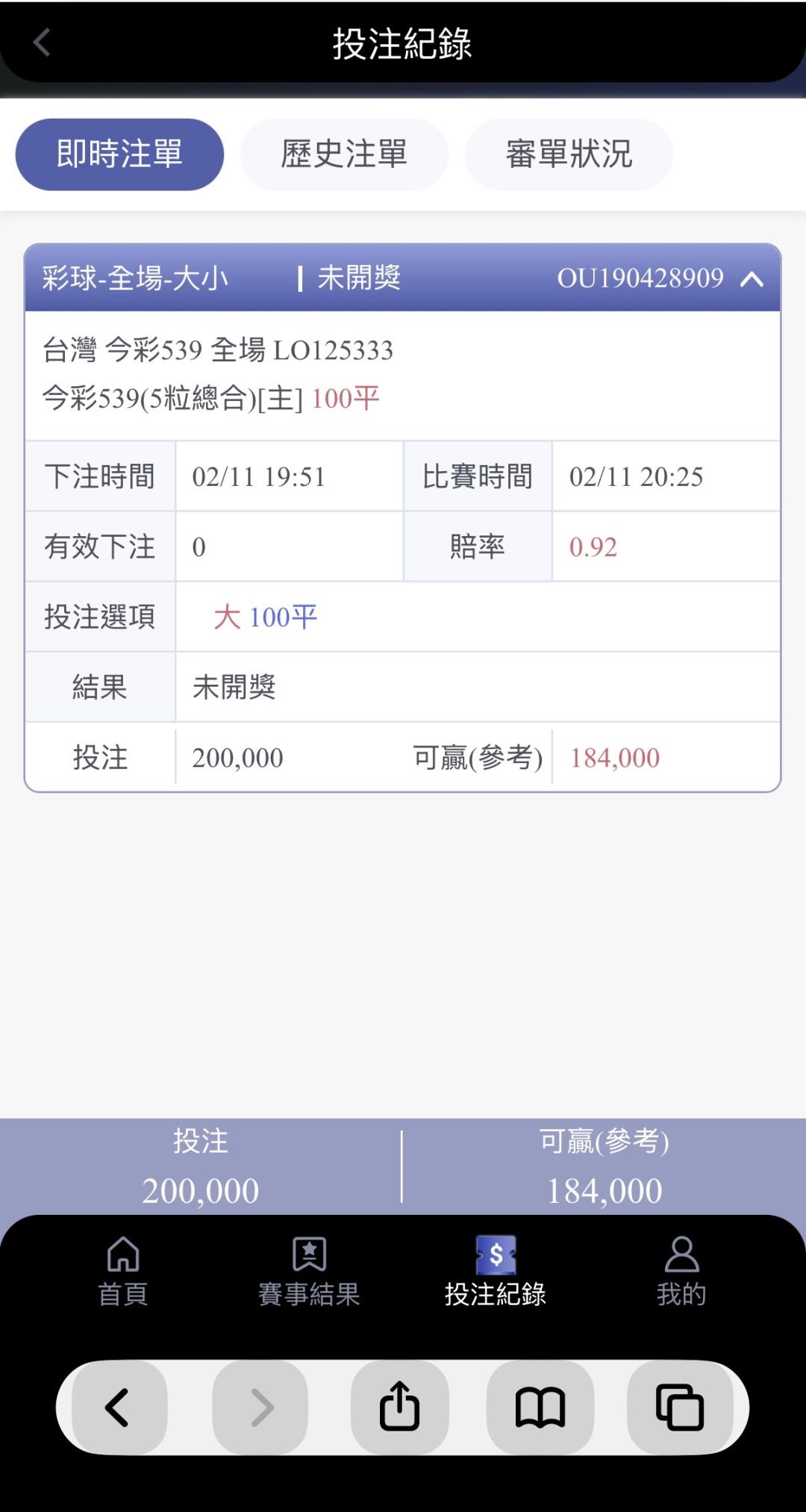The height and width of the screenshot is (1512, 806).
Task: Go back from the 投注紀錄 page
Action: click(x=42, y=43)
